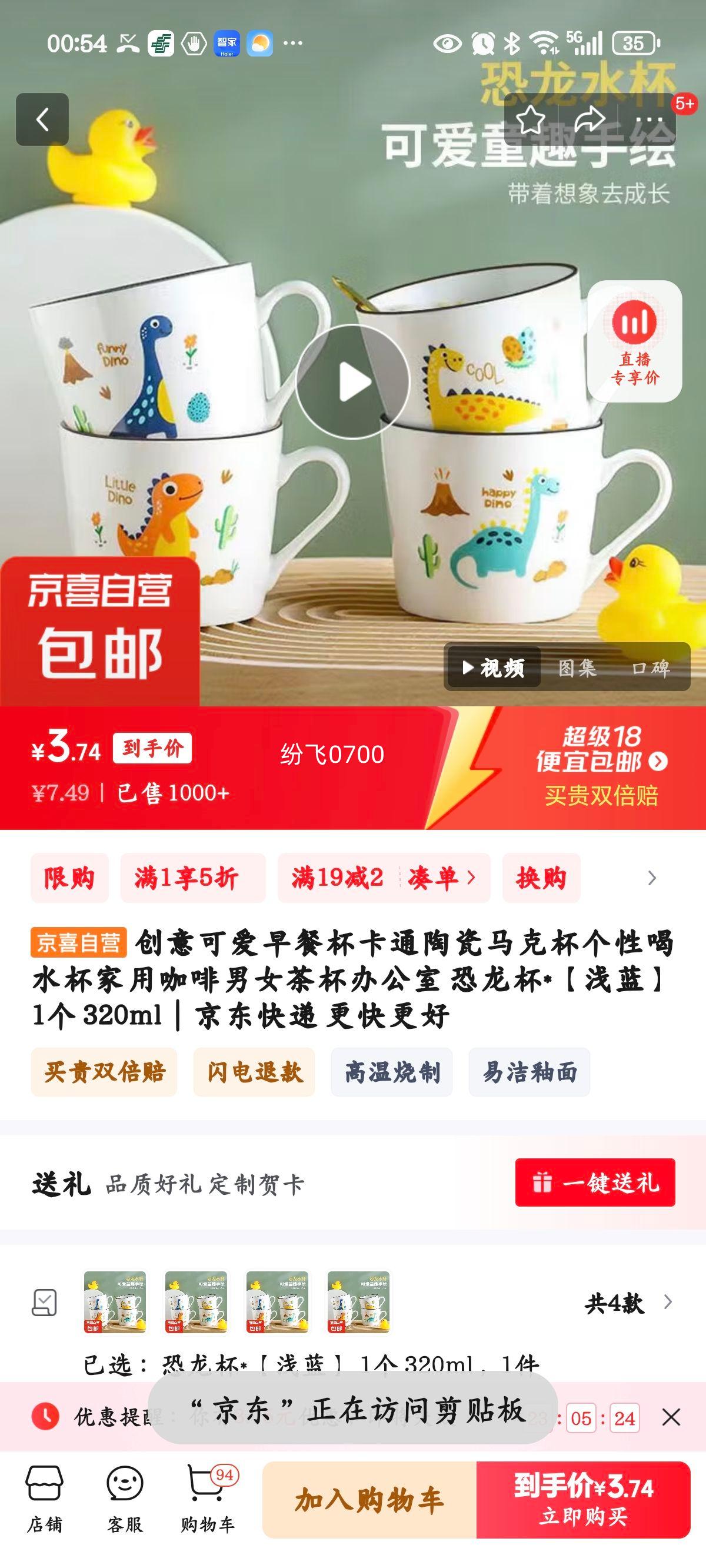Open sharing options with the share icon
This screenshot has height=1568, width=706.
click(590, 120)
